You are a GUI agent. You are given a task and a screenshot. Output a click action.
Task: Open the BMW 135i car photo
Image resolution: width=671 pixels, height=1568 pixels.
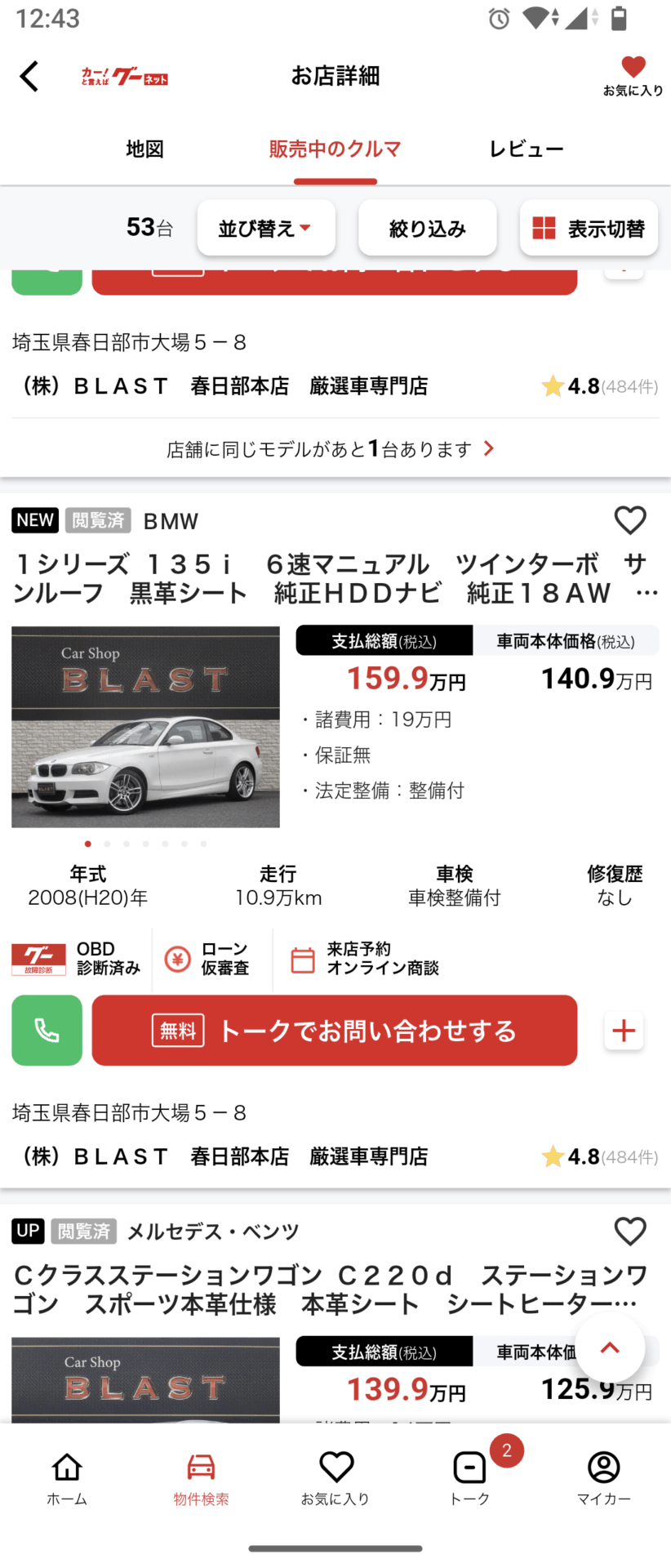145,727
